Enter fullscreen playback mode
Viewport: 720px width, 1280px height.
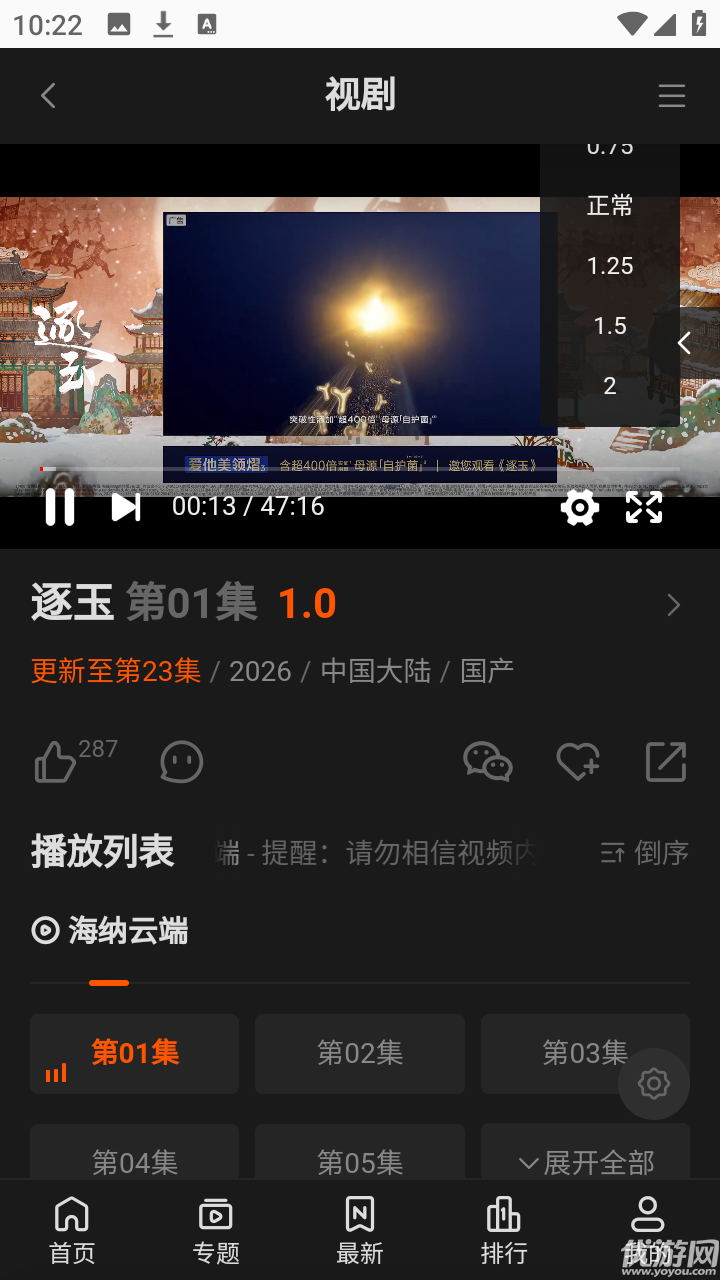tap(643, 507)
